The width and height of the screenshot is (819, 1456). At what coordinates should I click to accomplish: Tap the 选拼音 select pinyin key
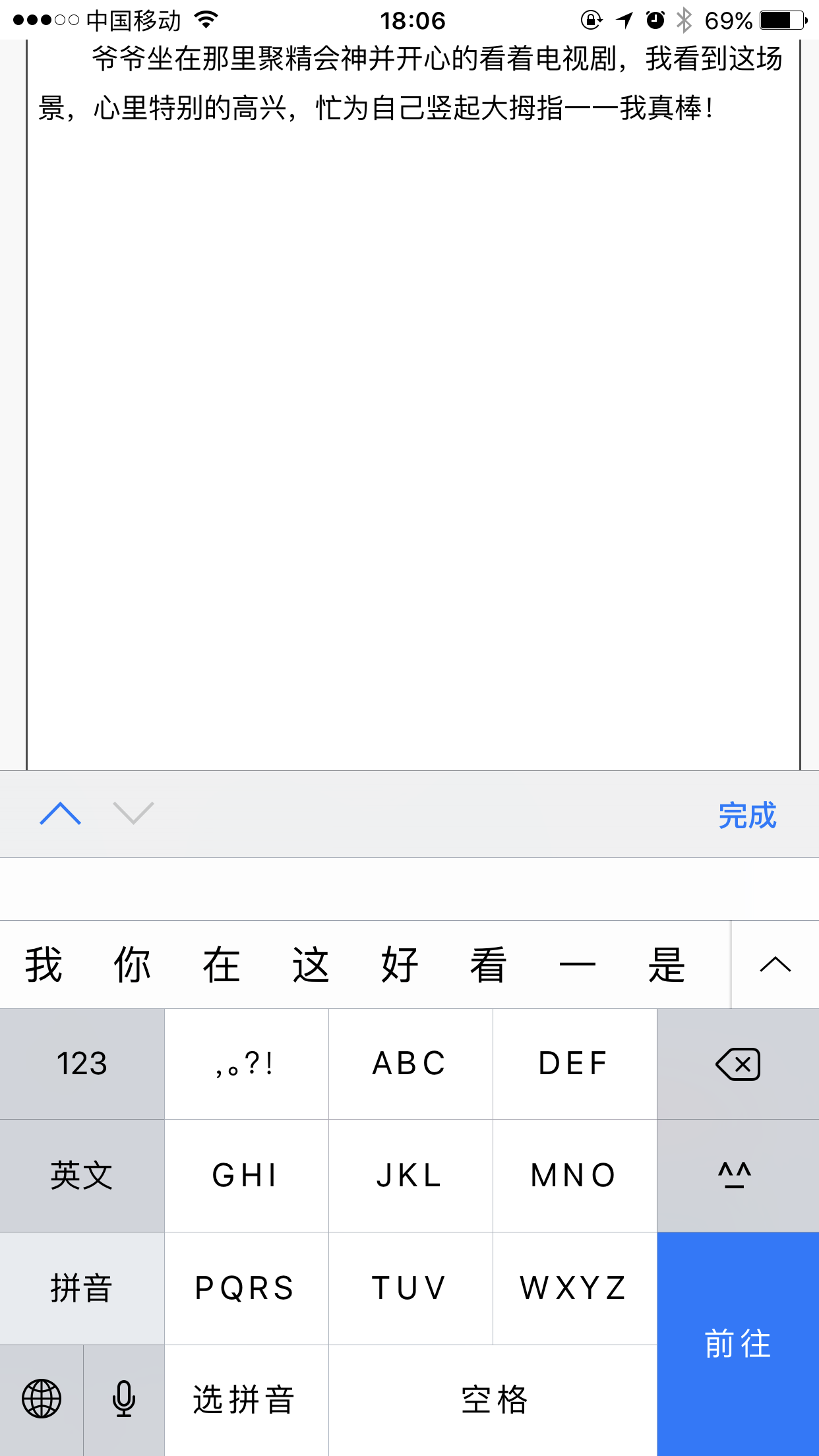click(x=245, y=1400)
